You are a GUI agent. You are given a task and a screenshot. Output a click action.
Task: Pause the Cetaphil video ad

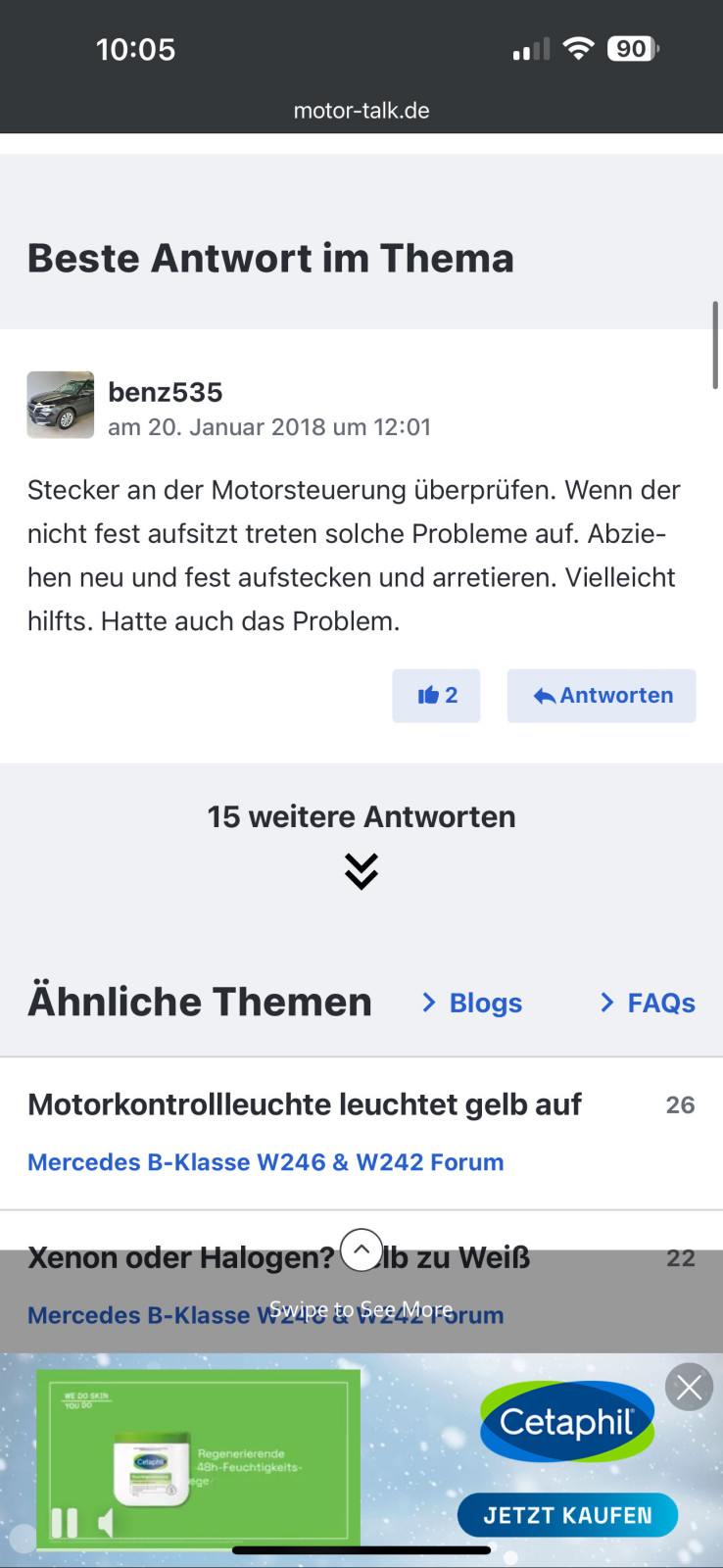62,1522
